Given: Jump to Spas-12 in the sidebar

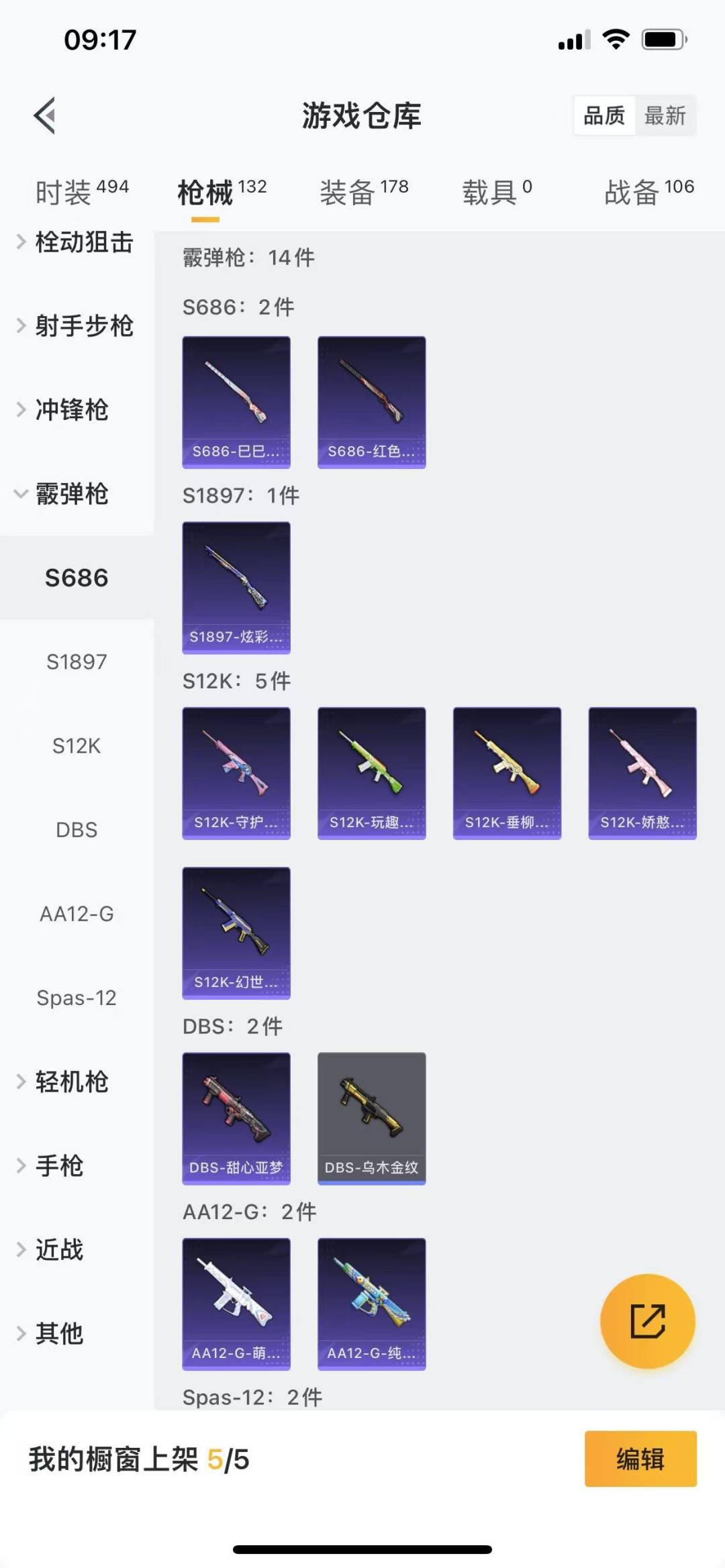Looking at the screenshot, I should 77,998.
